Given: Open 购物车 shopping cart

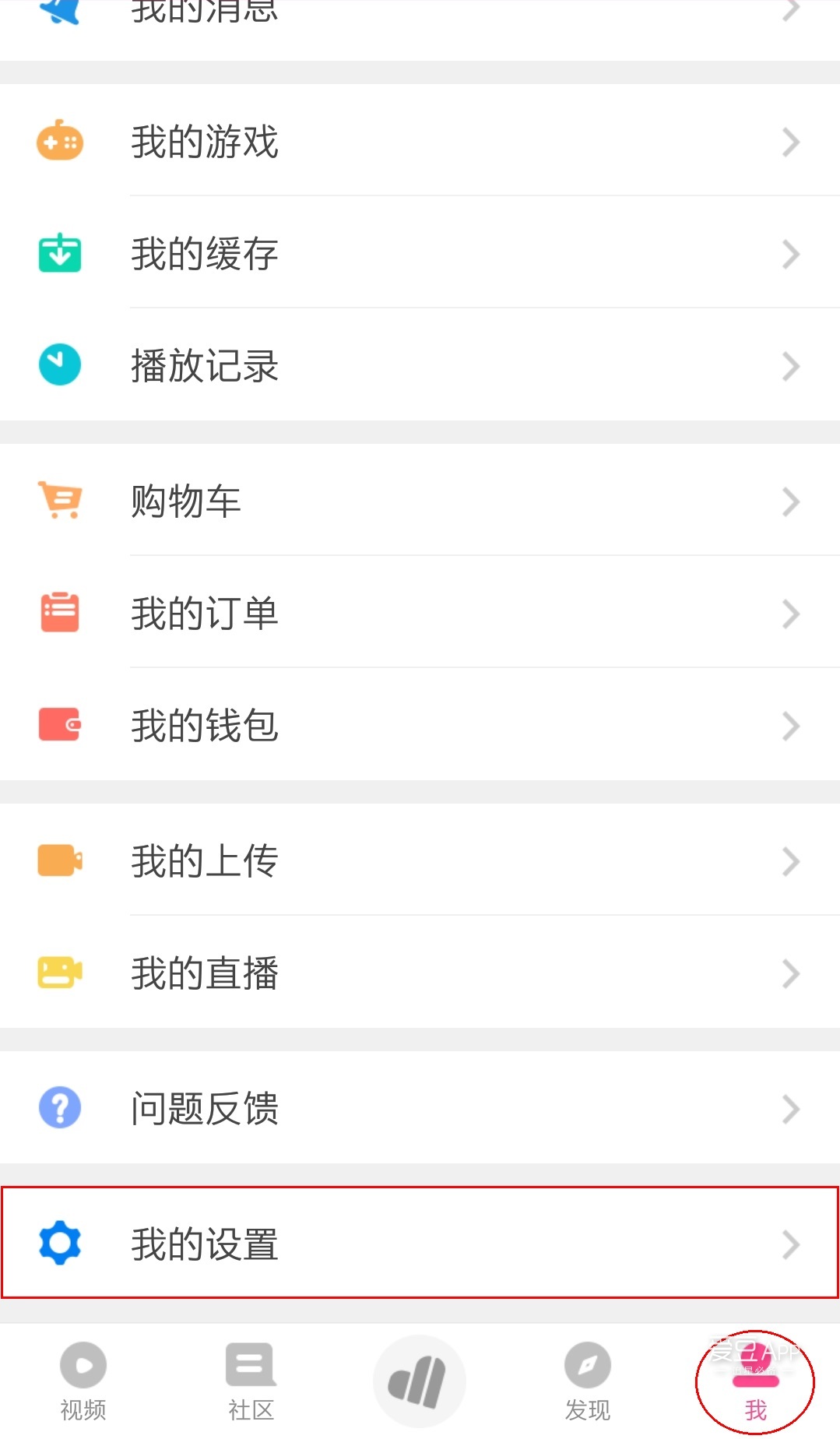Looking at the screenshot, I should coord(420,501).
